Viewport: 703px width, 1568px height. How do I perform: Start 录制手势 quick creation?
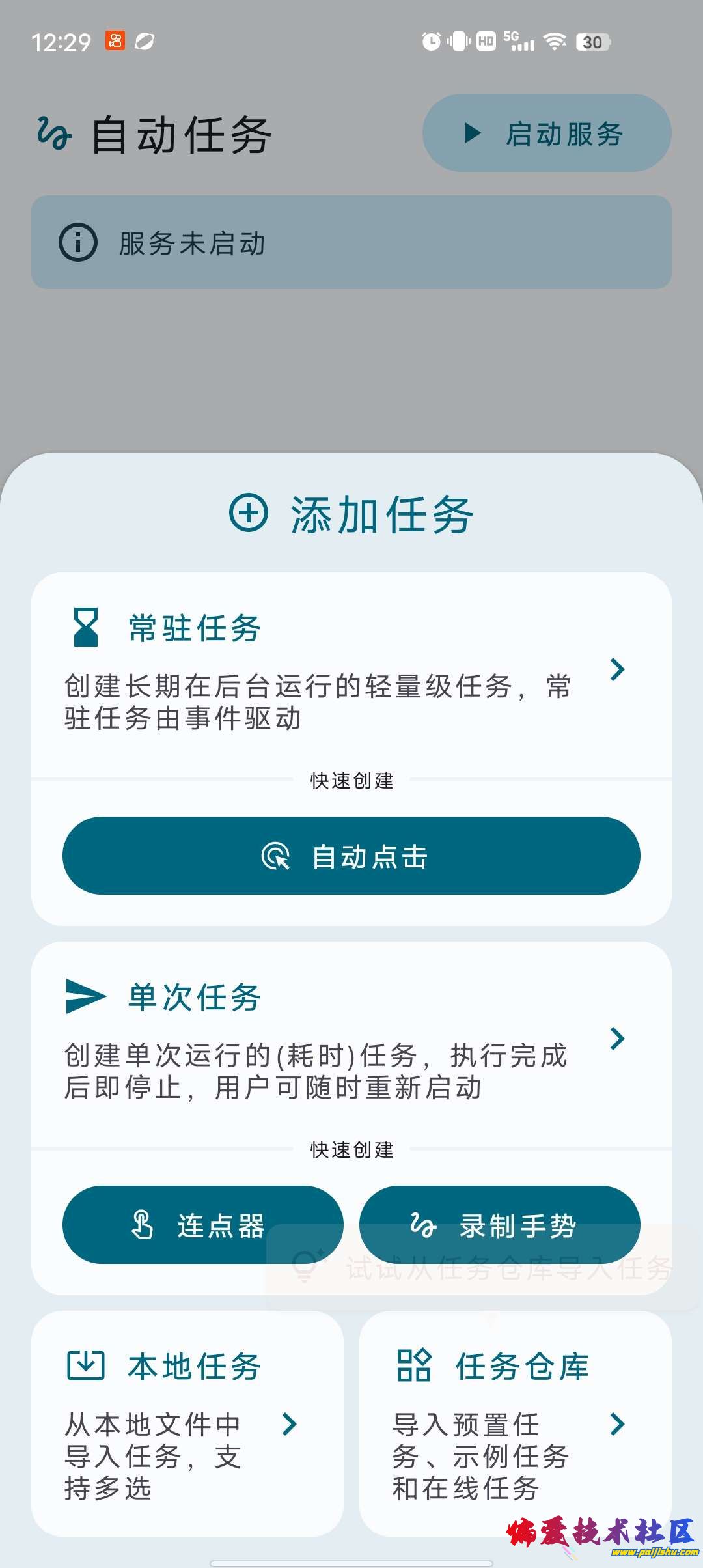tap(499, 1224)
